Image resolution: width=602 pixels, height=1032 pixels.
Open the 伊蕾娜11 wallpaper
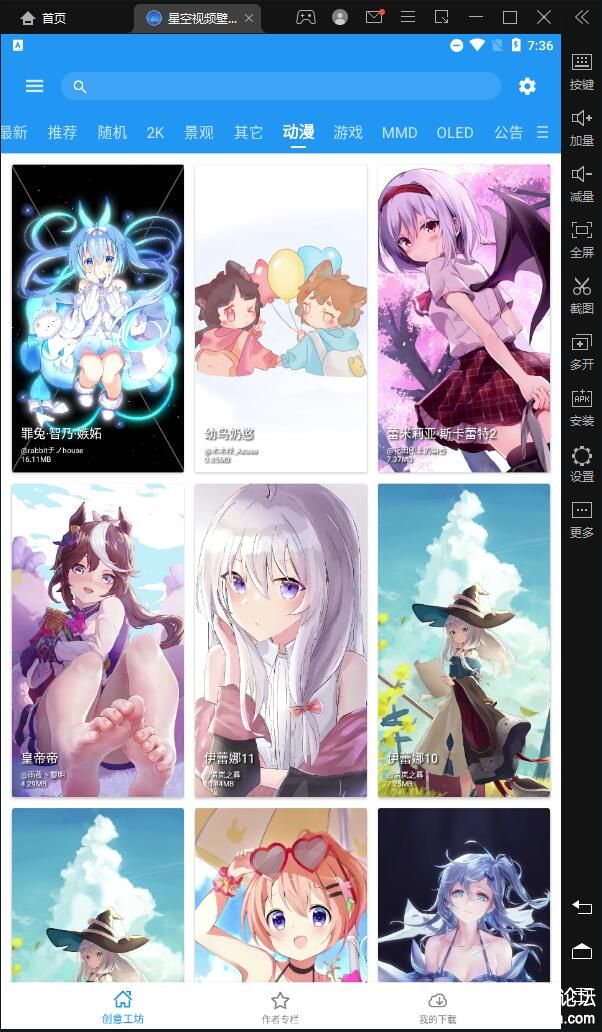280,640
